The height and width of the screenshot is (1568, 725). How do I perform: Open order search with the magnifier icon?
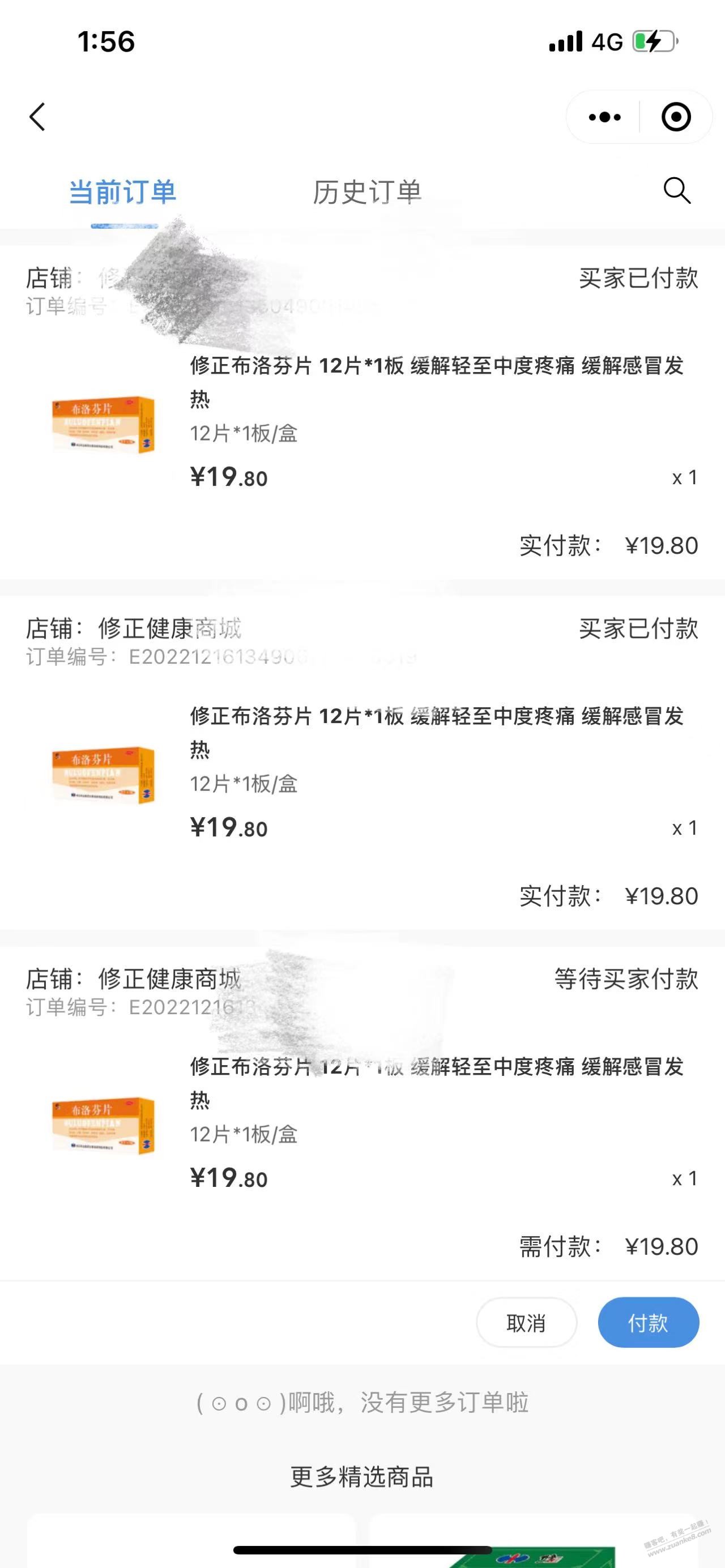coord(676,191)
